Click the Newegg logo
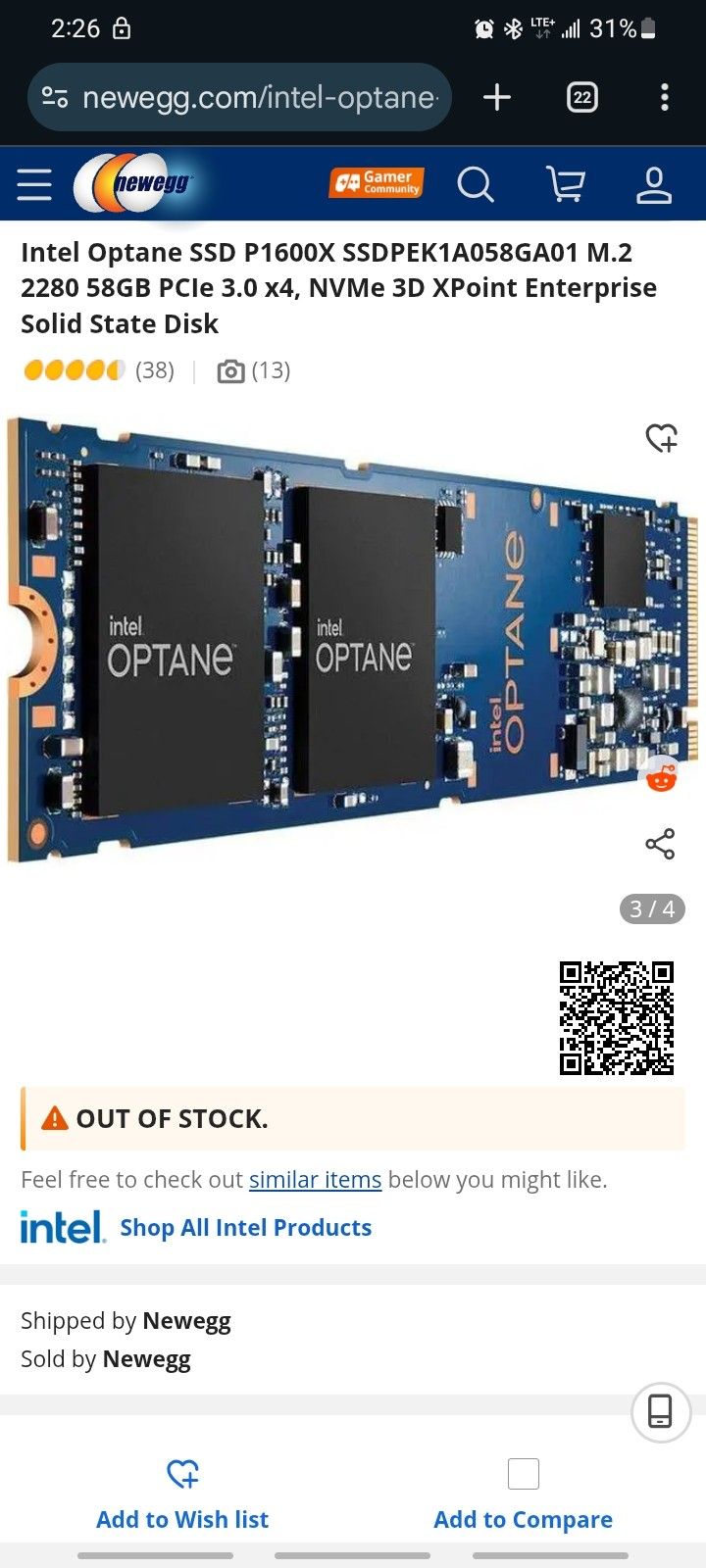Viewport: 706px width, 1568px height. (x=132, y=184)
